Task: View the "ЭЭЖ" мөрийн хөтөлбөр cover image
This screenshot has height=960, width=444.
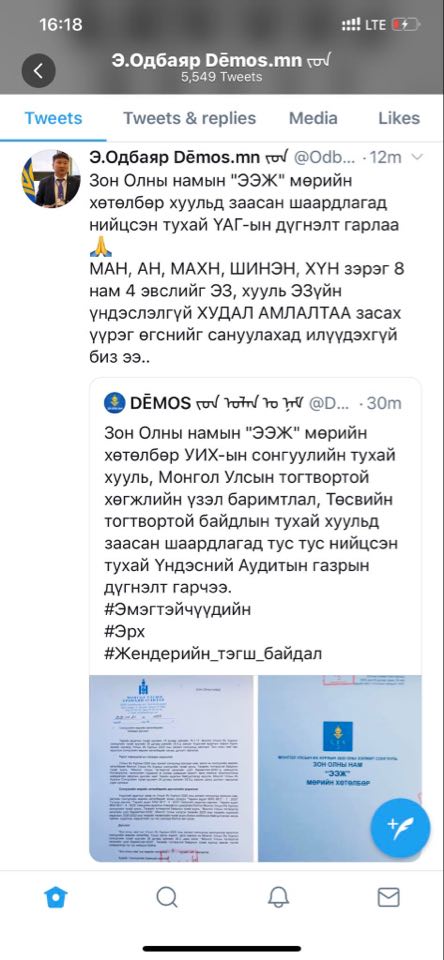Action: (340, 768)
